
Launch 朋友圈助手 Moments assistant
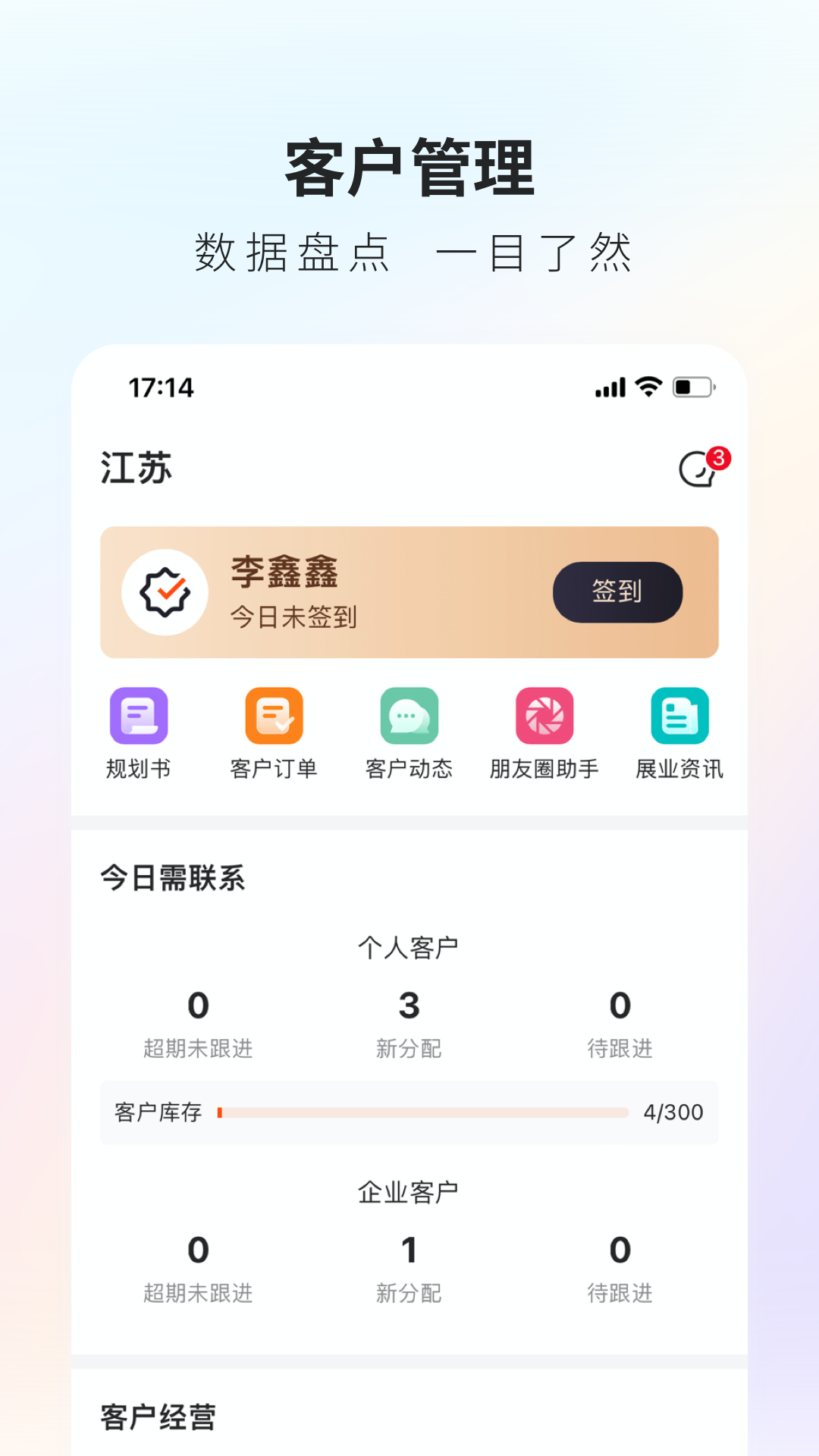544,732
